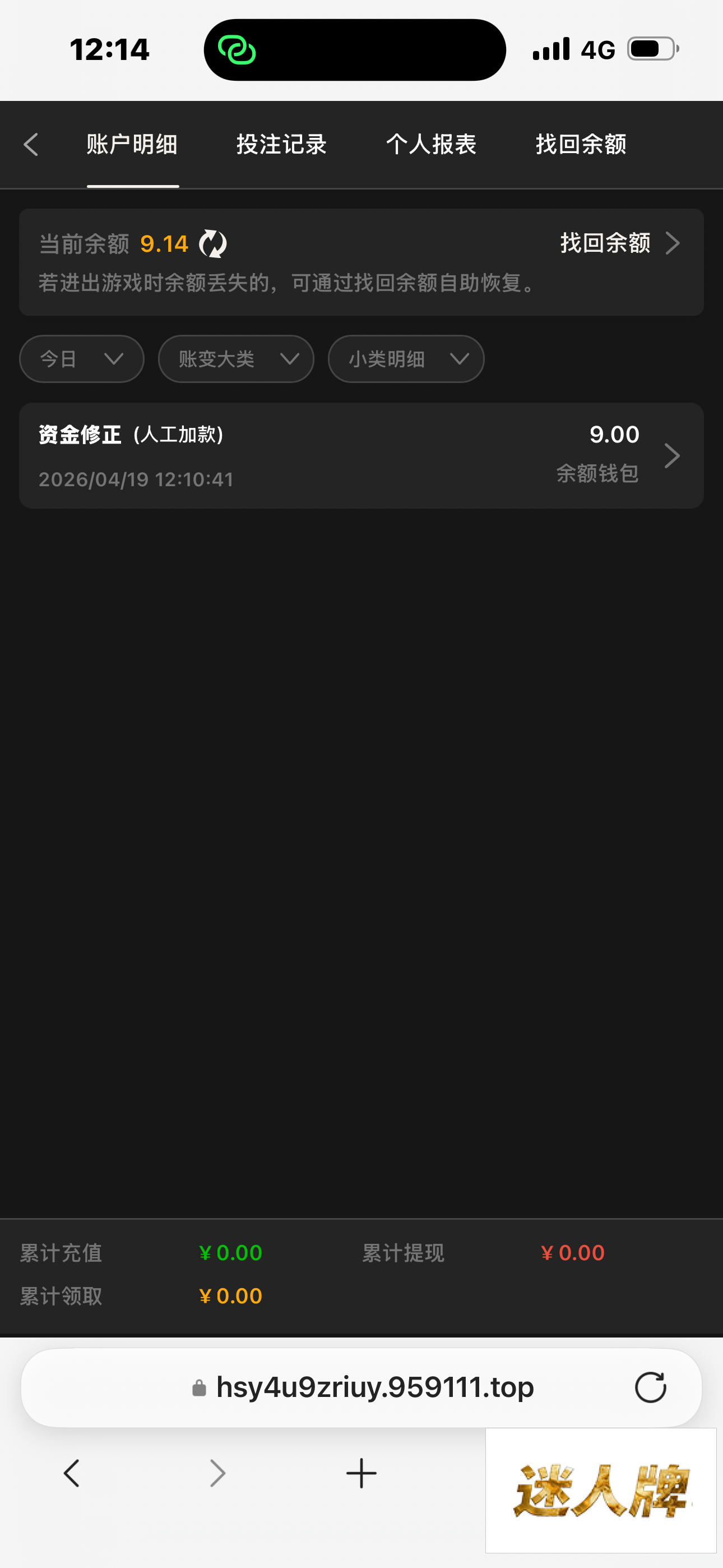This screenshot has width=723, height=1568.
Task: Open the 资金修正 transaction record
Action: click(361, 456)
